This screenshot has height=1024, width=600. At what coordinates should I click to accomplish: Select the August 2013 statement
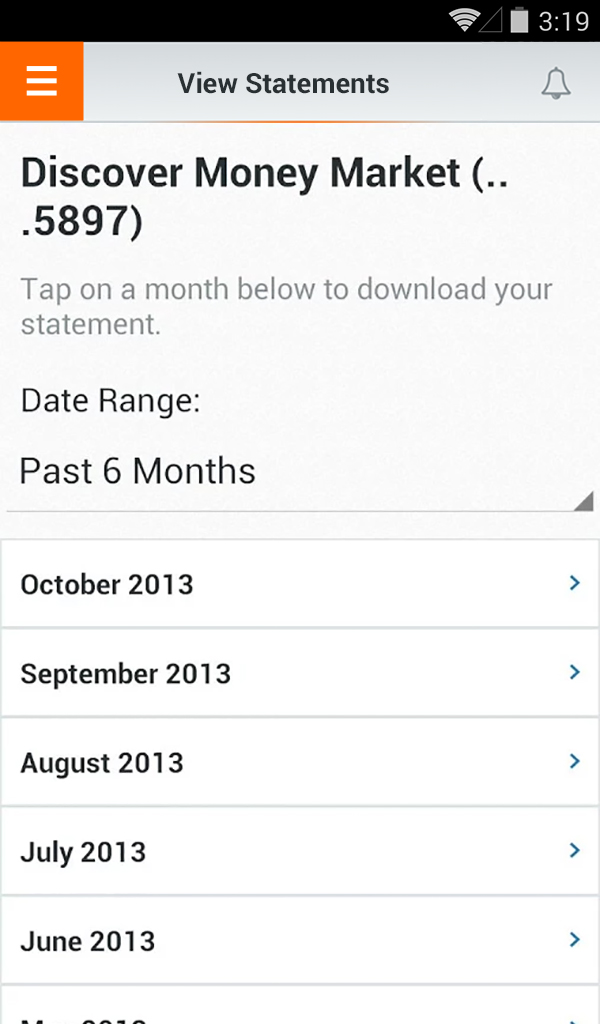[x=300, y=762]
